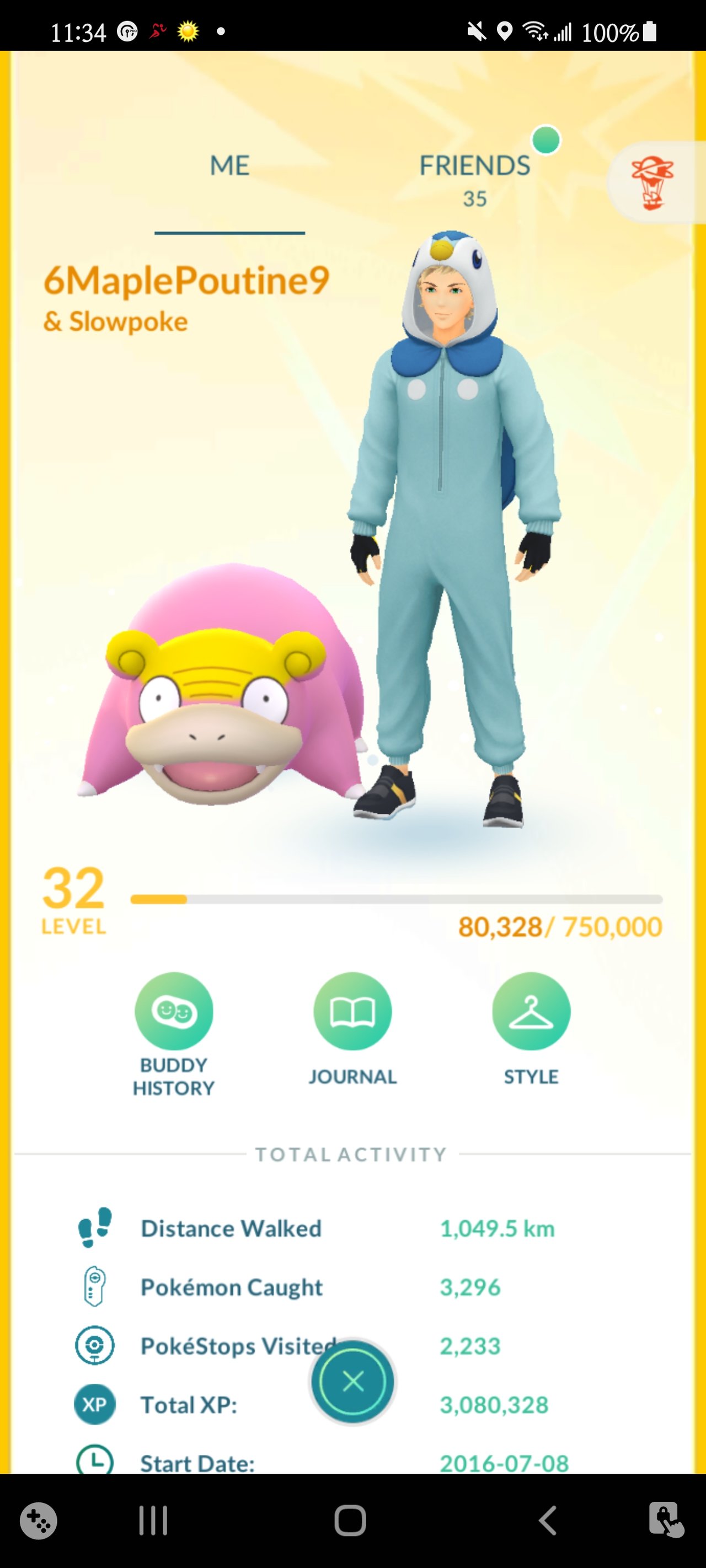Open the Style wardrobe button
The image size is (706, 1568).
pyautogui.click(x=531, y=1029)
